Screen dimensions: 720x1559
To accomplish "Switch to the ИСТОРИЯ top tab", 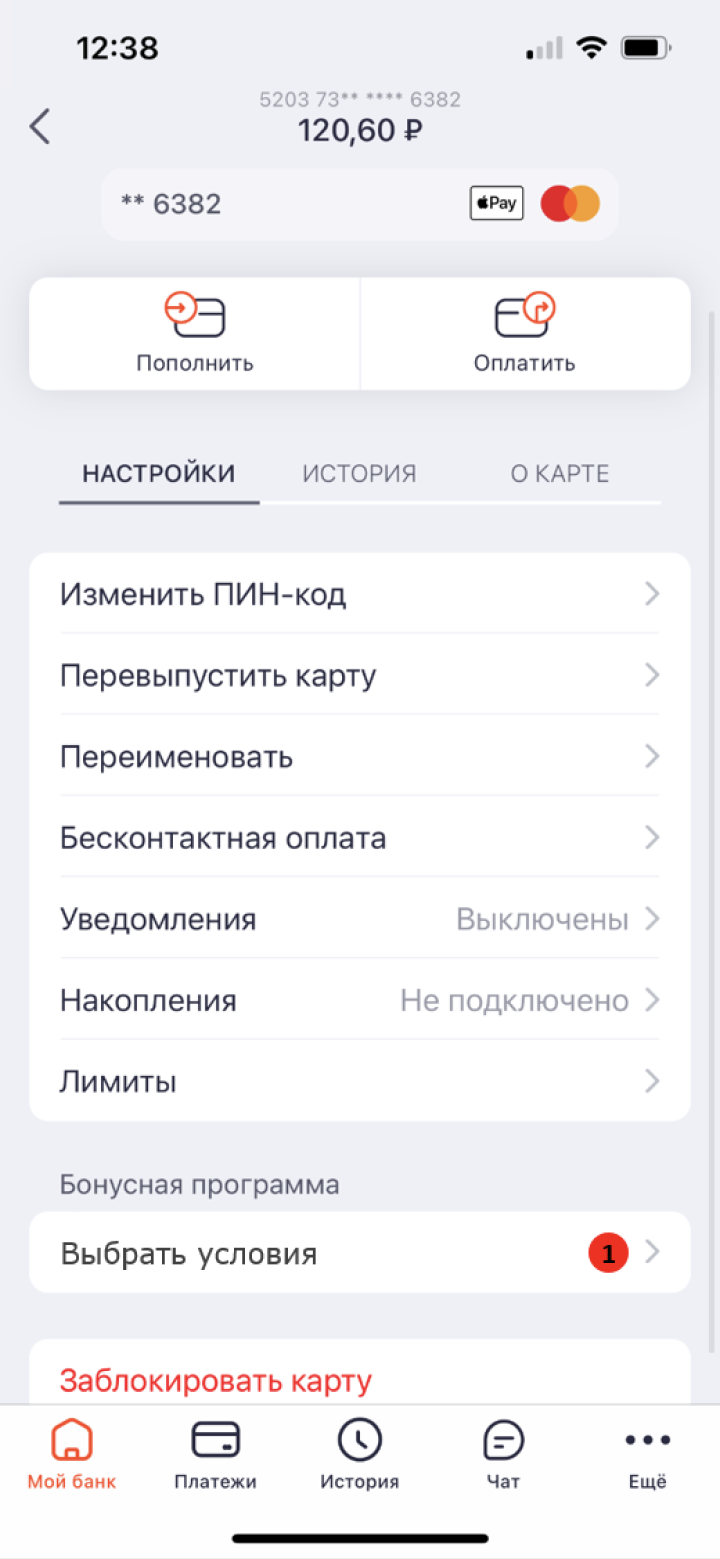I will (359, 473).
